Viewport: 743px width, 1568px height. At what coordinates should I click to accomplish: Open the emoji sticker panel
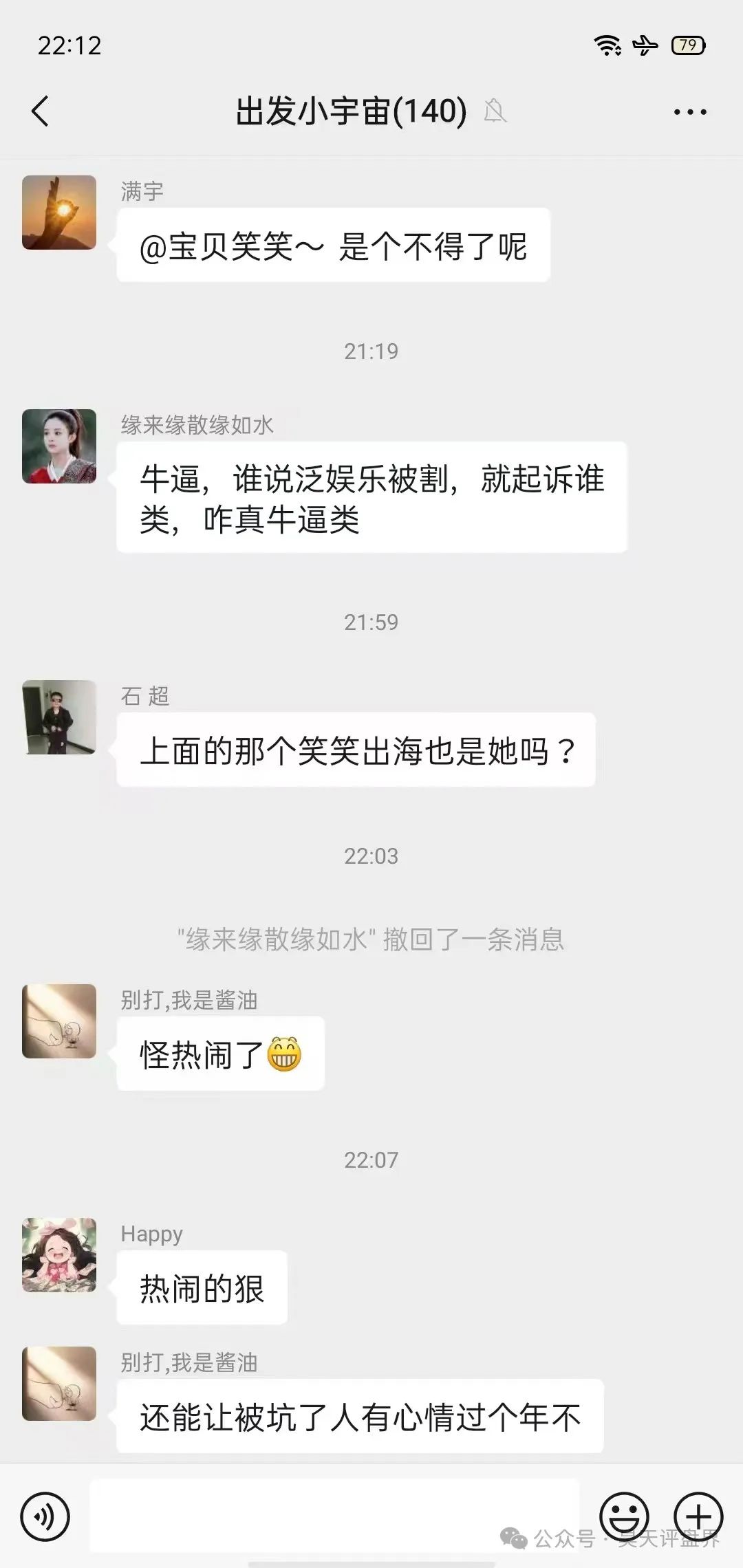(625, 1516)
